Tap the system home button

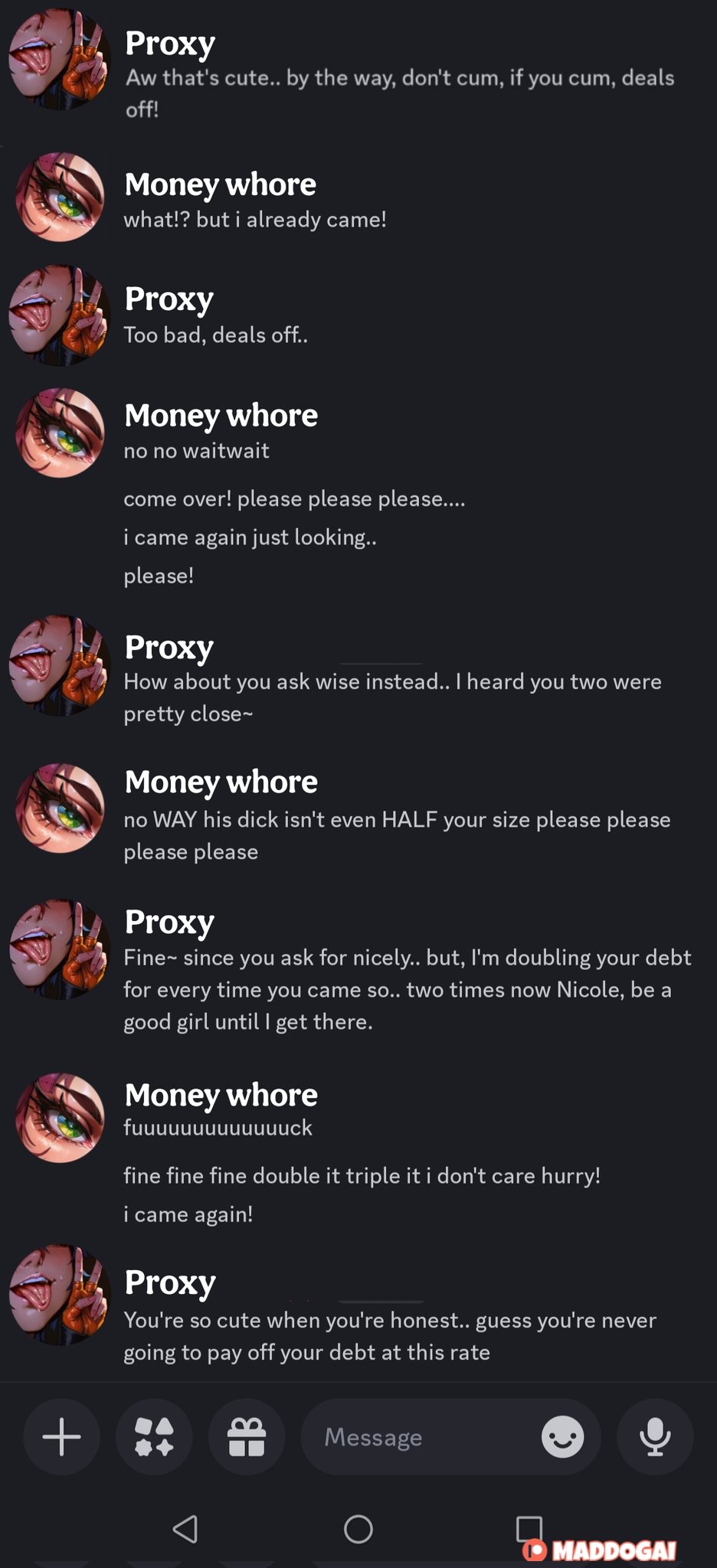point(358,1529)
